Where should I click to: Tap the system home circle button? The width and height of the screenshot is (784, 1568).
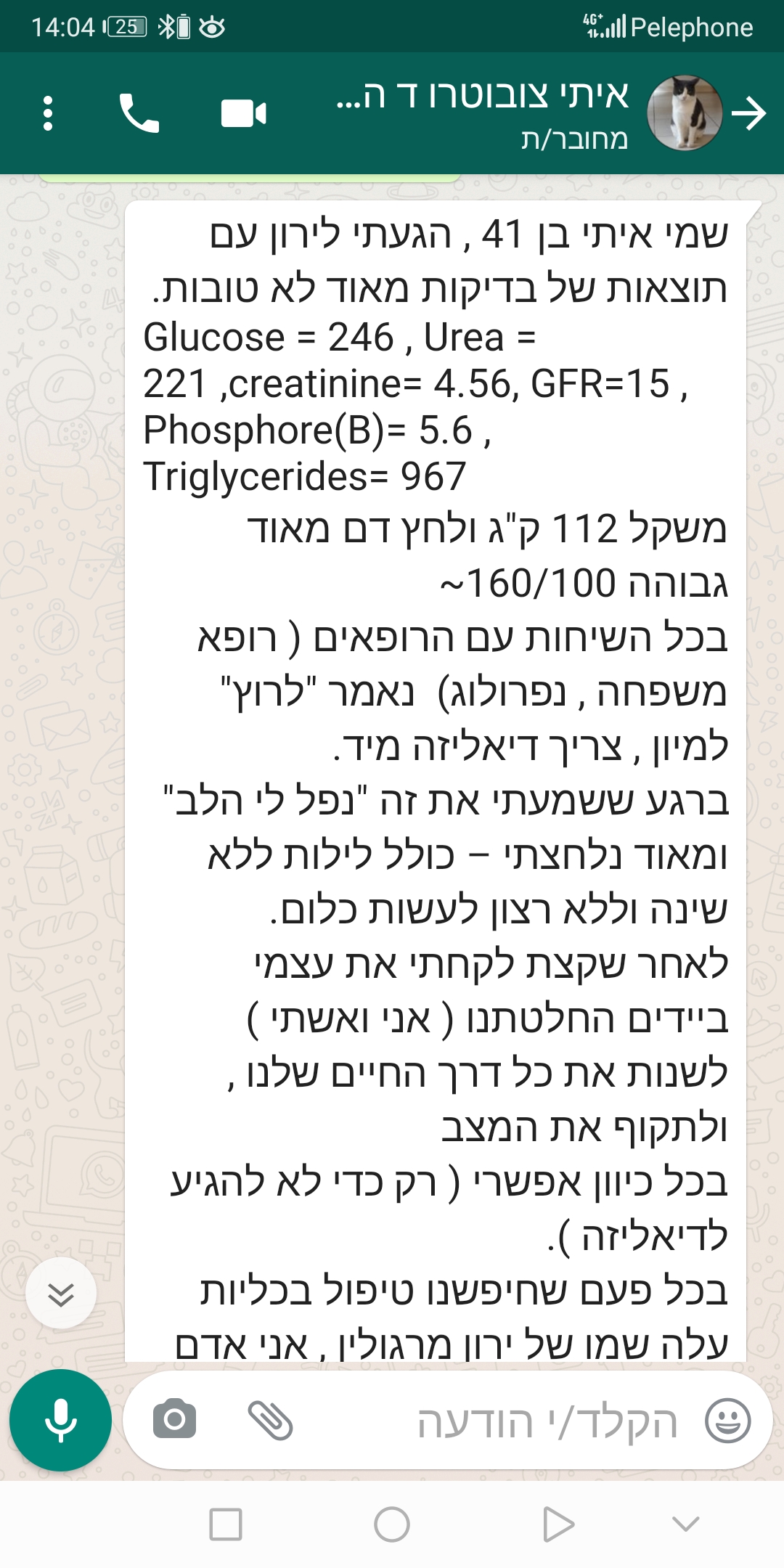click(x=392, y=1524)
